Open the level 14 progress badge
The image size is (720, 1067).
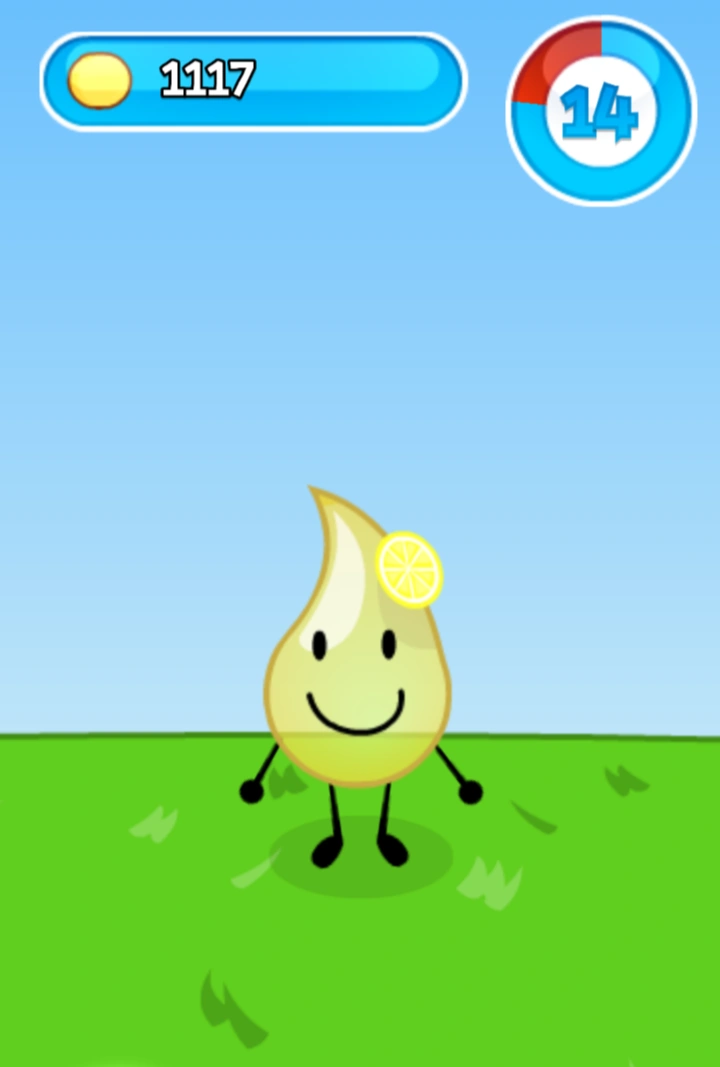pyautogui.click(x=600, y=110)
